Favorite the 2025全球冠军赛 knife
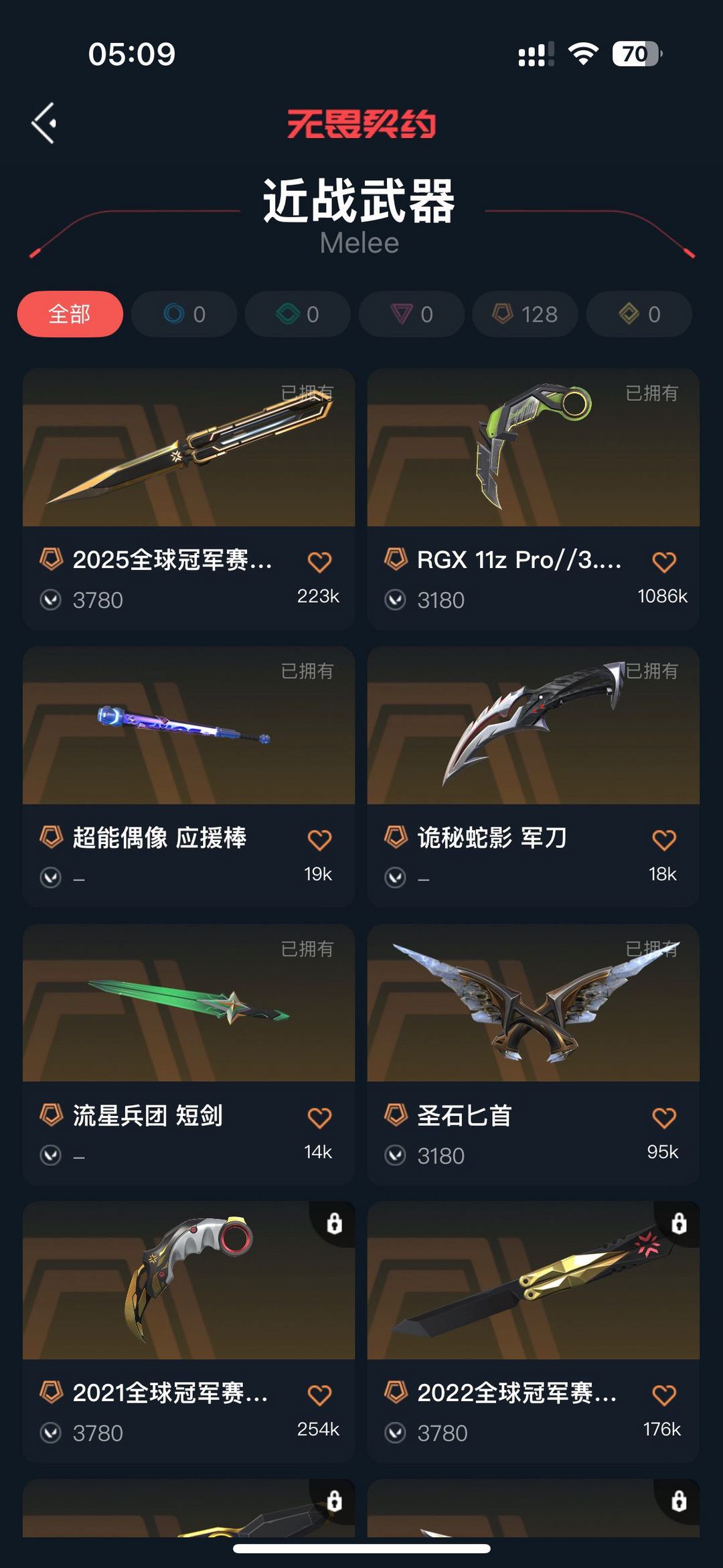The width and height of the screenshot is (723, 1568). tap(319, 562)
